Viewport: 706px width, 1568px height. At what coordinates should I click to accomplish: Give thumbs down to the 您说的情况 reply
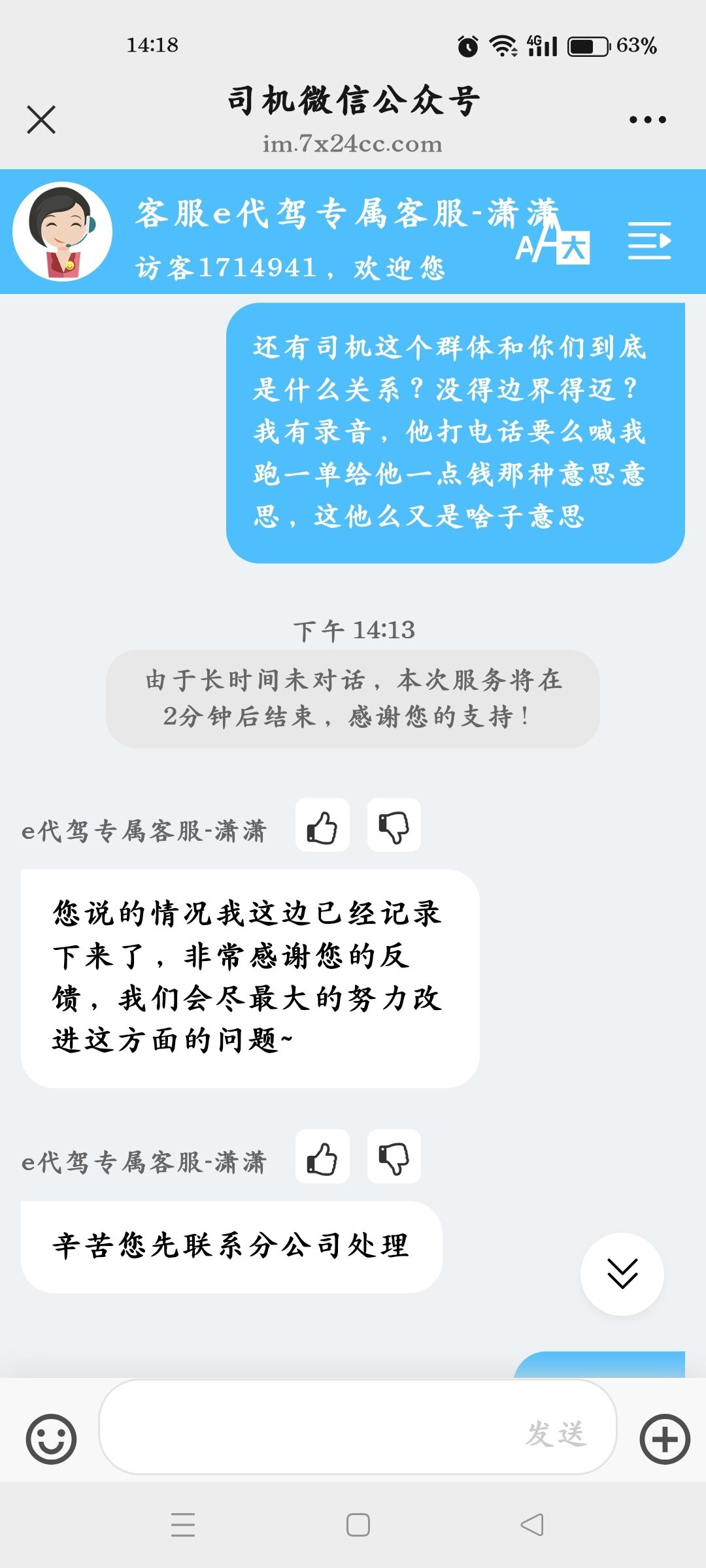tap(394, 826)
